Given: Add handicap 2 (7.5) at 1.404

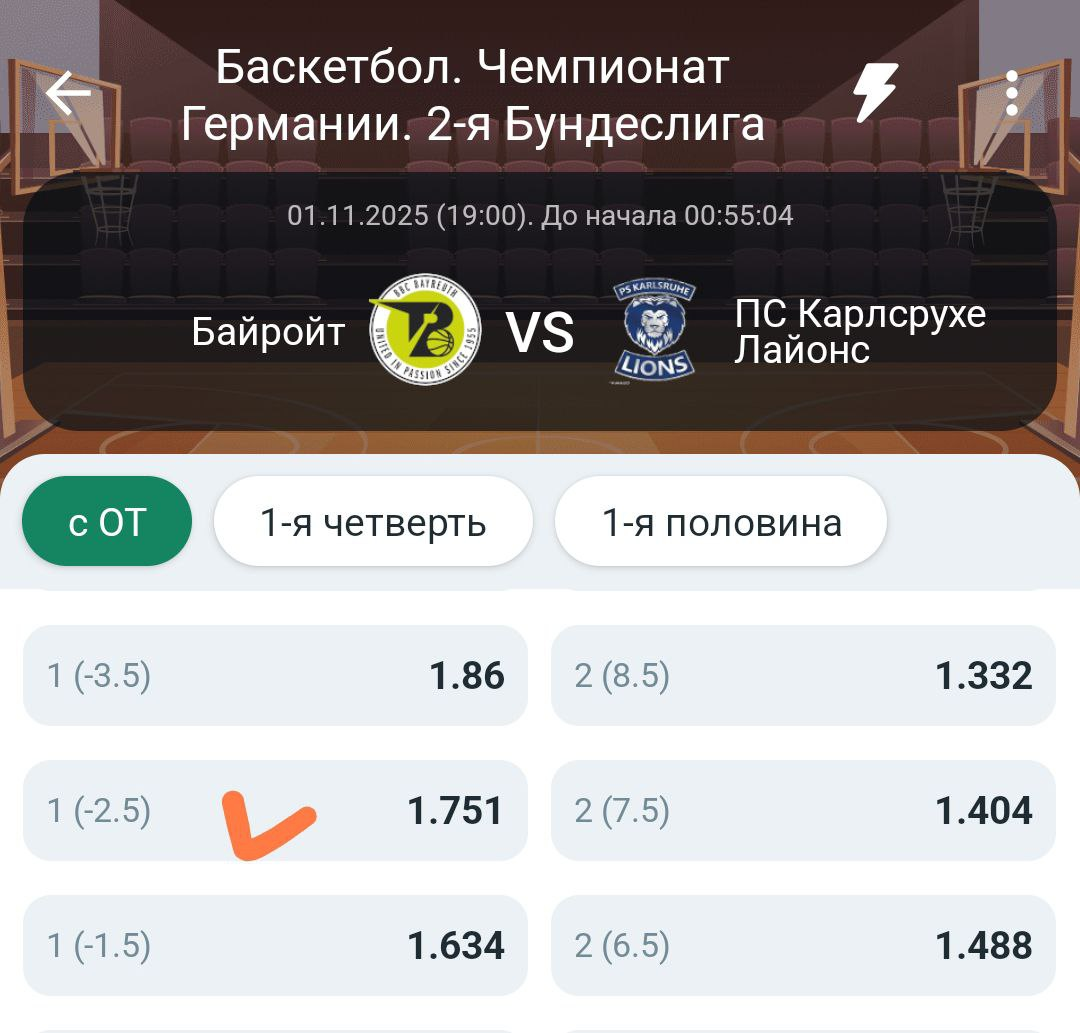Looking at the screenshot, I should click(x=803, y=810).
